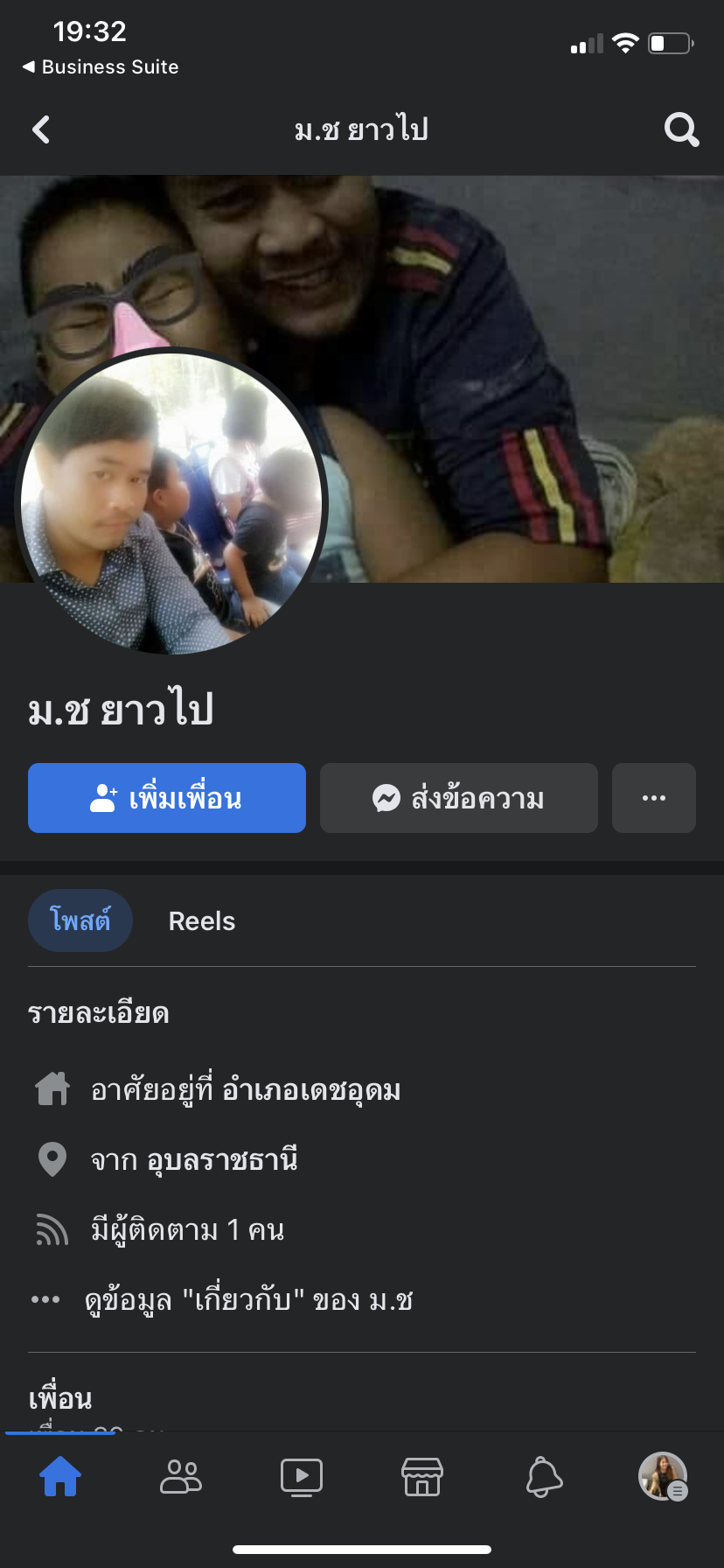This screenshot has width=724, height=1568.
Task: Open the Friends tab in bottom bar
Action: point(181,1477)
